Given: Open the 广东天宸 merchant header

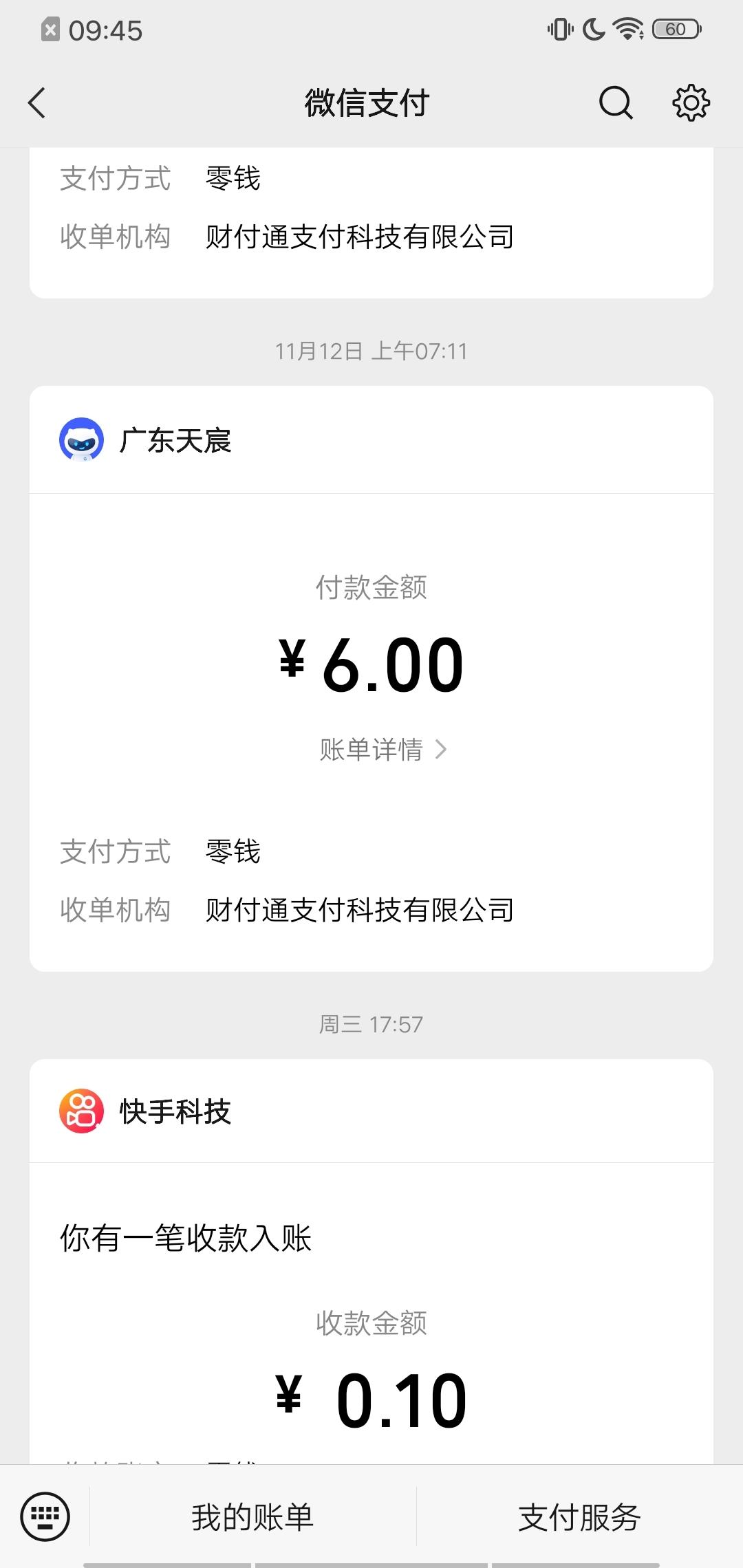Looking at the screenshot, I should click(x=371, y=439).
